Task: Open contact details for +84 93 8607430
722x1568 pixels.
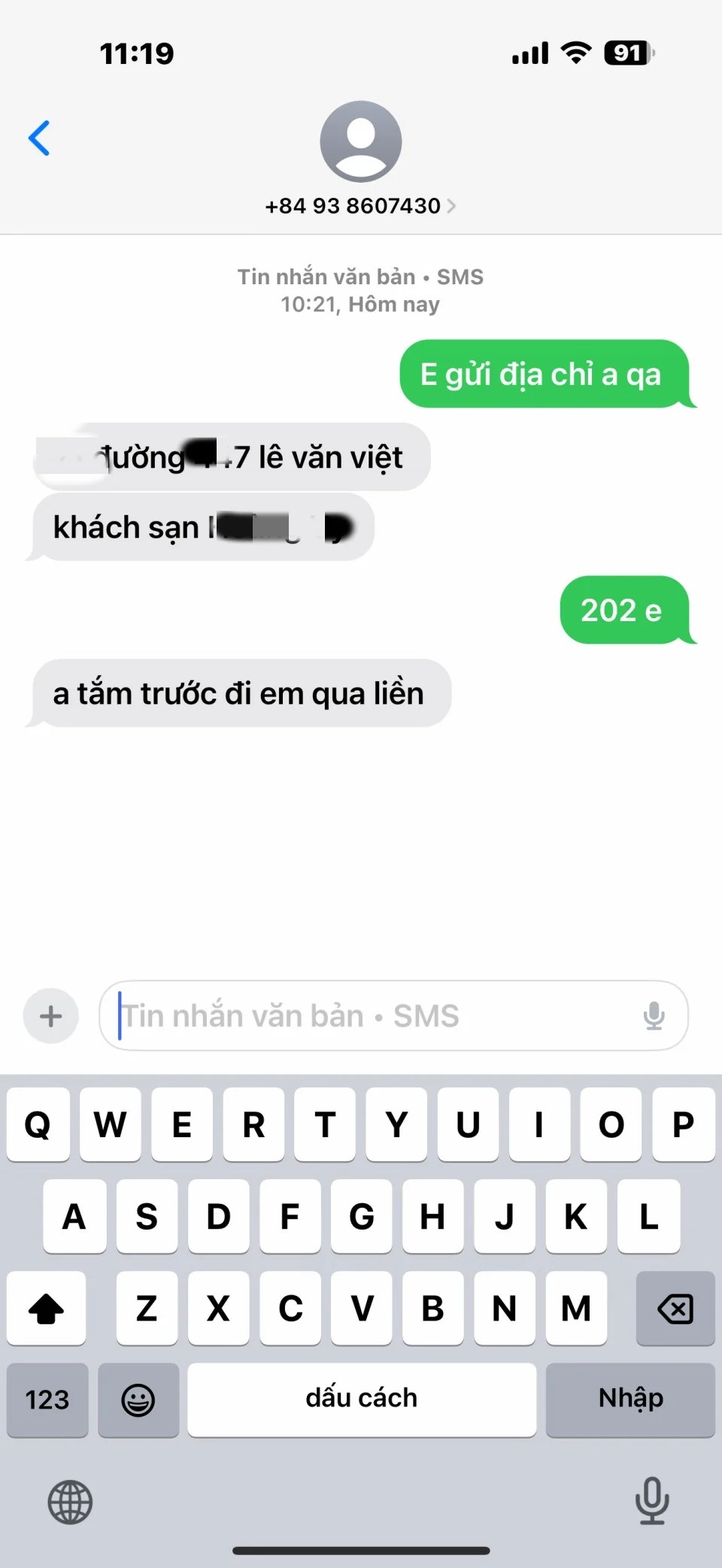Action: point(360,205)
